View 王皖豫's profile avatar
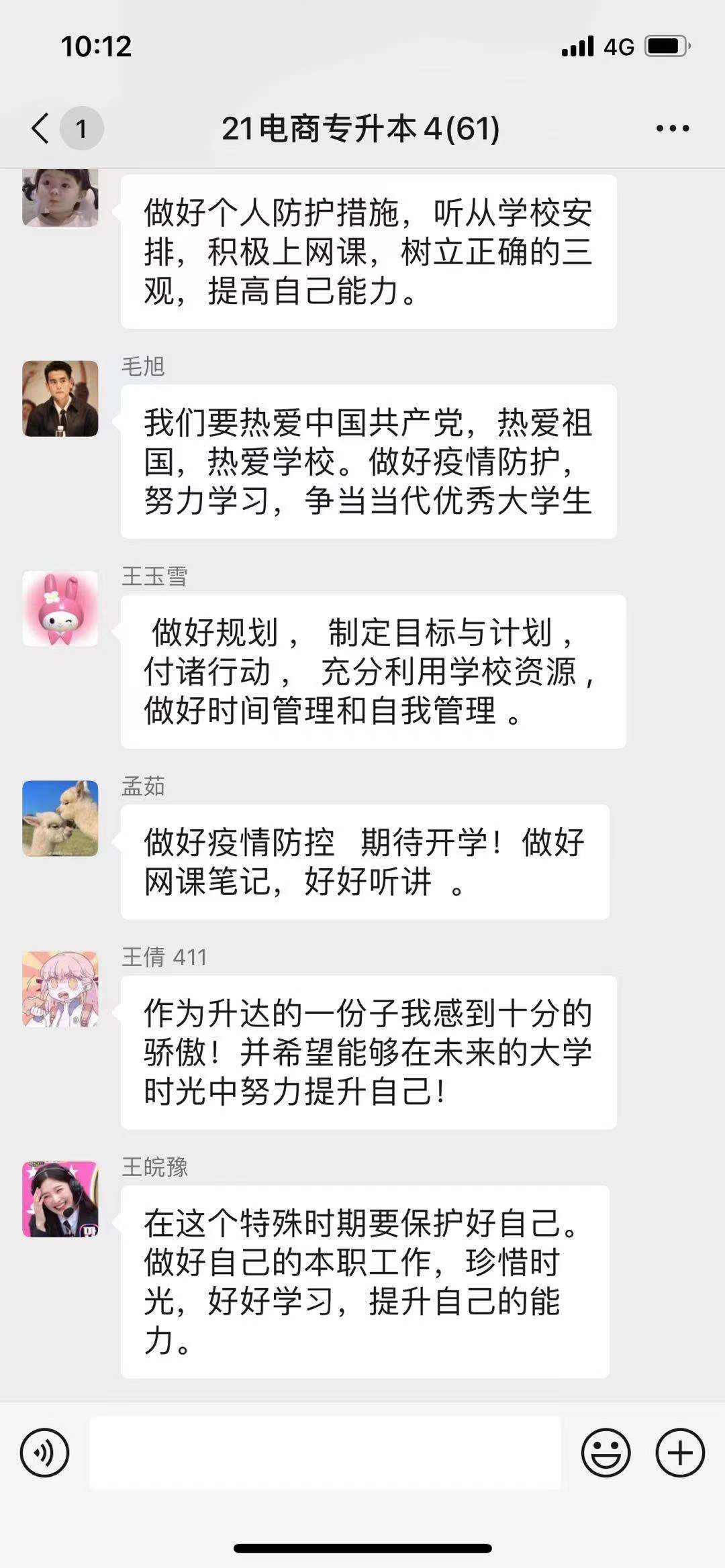Image resolution: width=725 pixels, height=1568 pixels. click(x=60, y=1199)
